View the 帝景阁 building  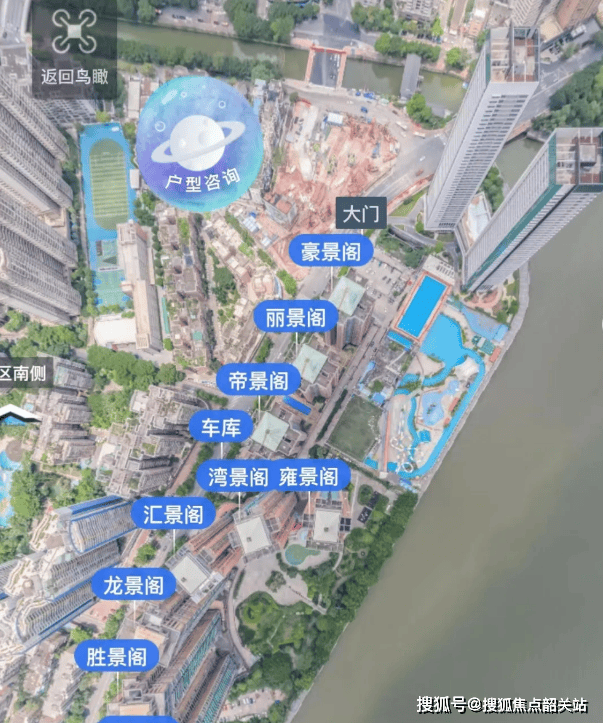[x=258, y=381]
